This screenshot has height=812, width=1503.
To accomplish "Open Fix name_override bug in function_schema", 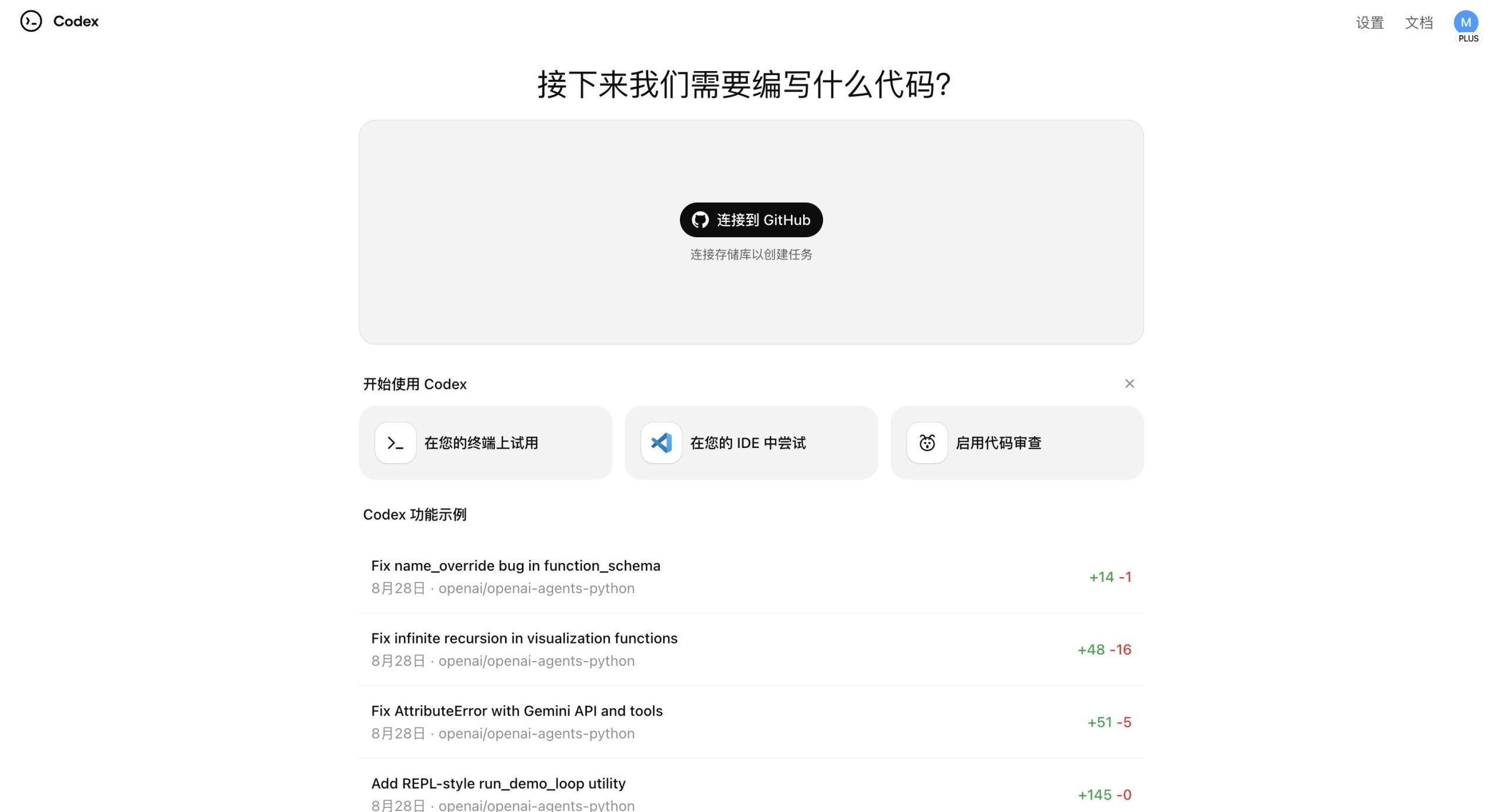I will [750, 577].
